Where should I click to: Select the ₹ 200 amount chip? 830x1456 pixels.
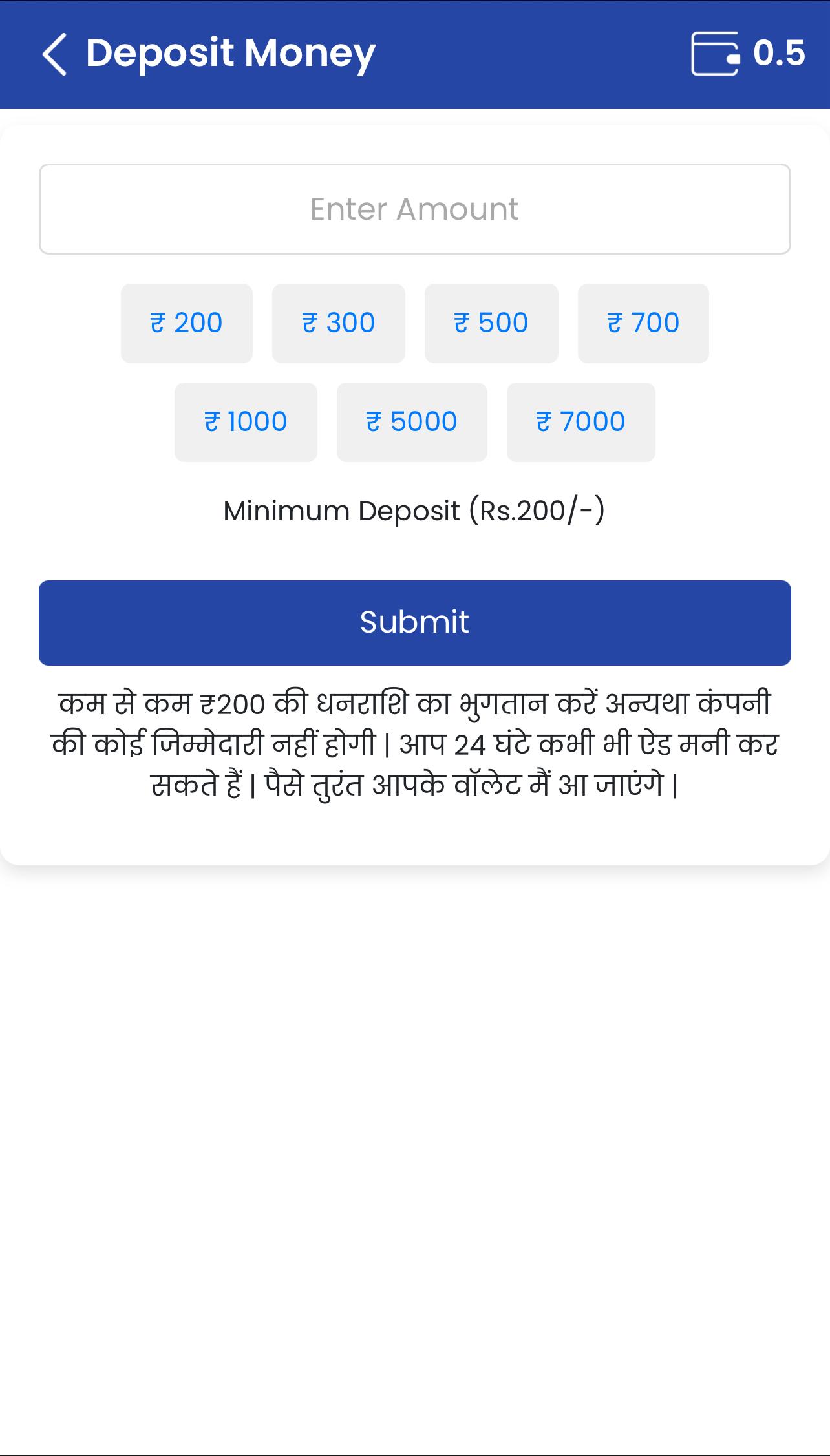(x=186, y=323)
